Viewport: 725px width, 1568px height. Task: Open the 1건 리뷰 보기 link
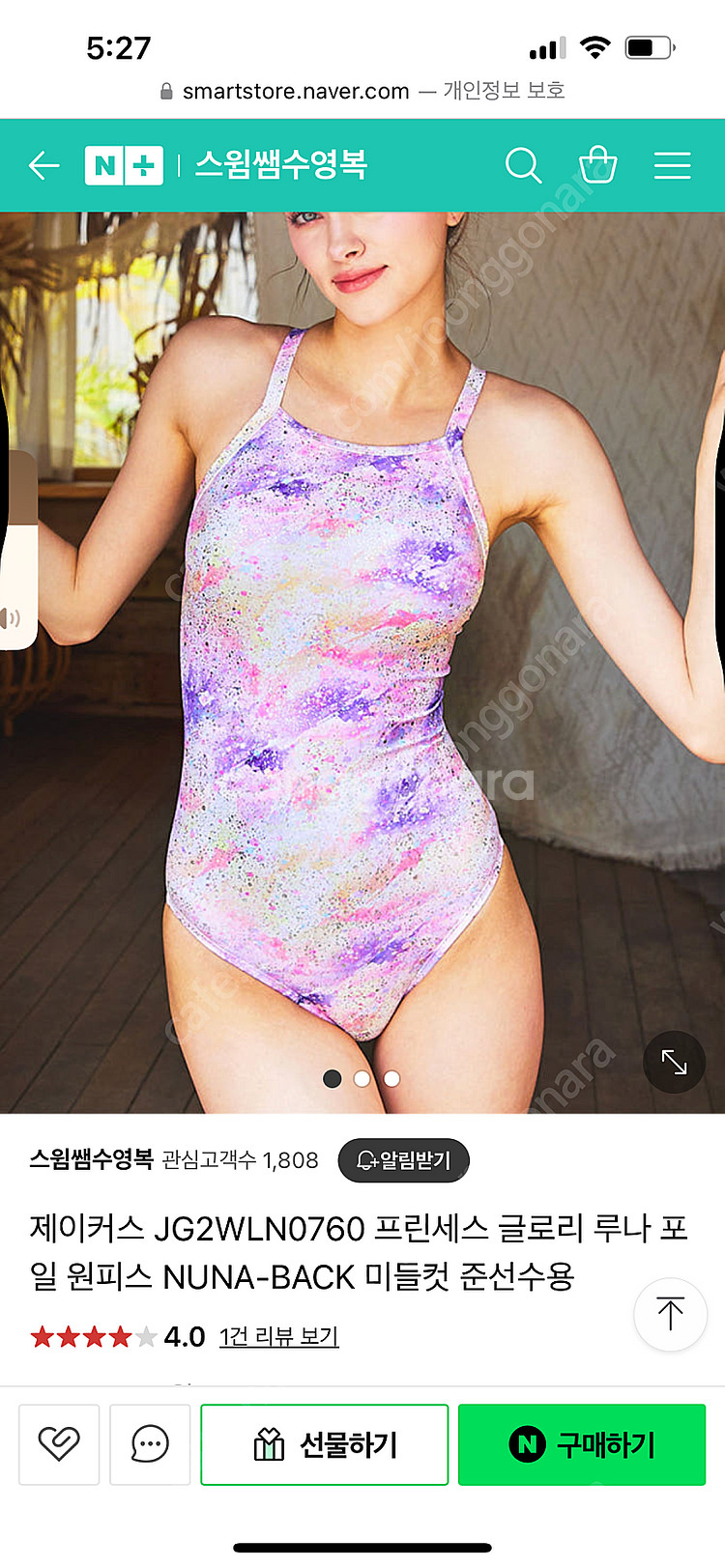tap(278, 1336)
